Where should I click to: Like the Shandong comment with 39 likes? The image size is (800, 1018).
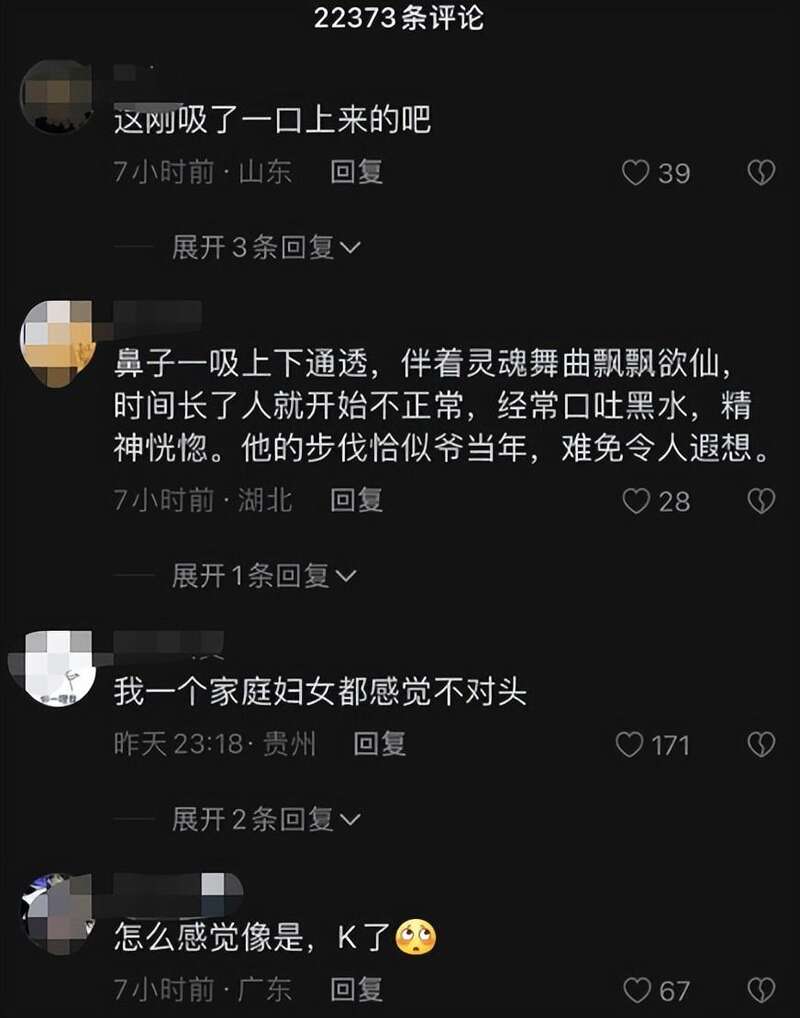pyautogui.click(x=637, y=173)
